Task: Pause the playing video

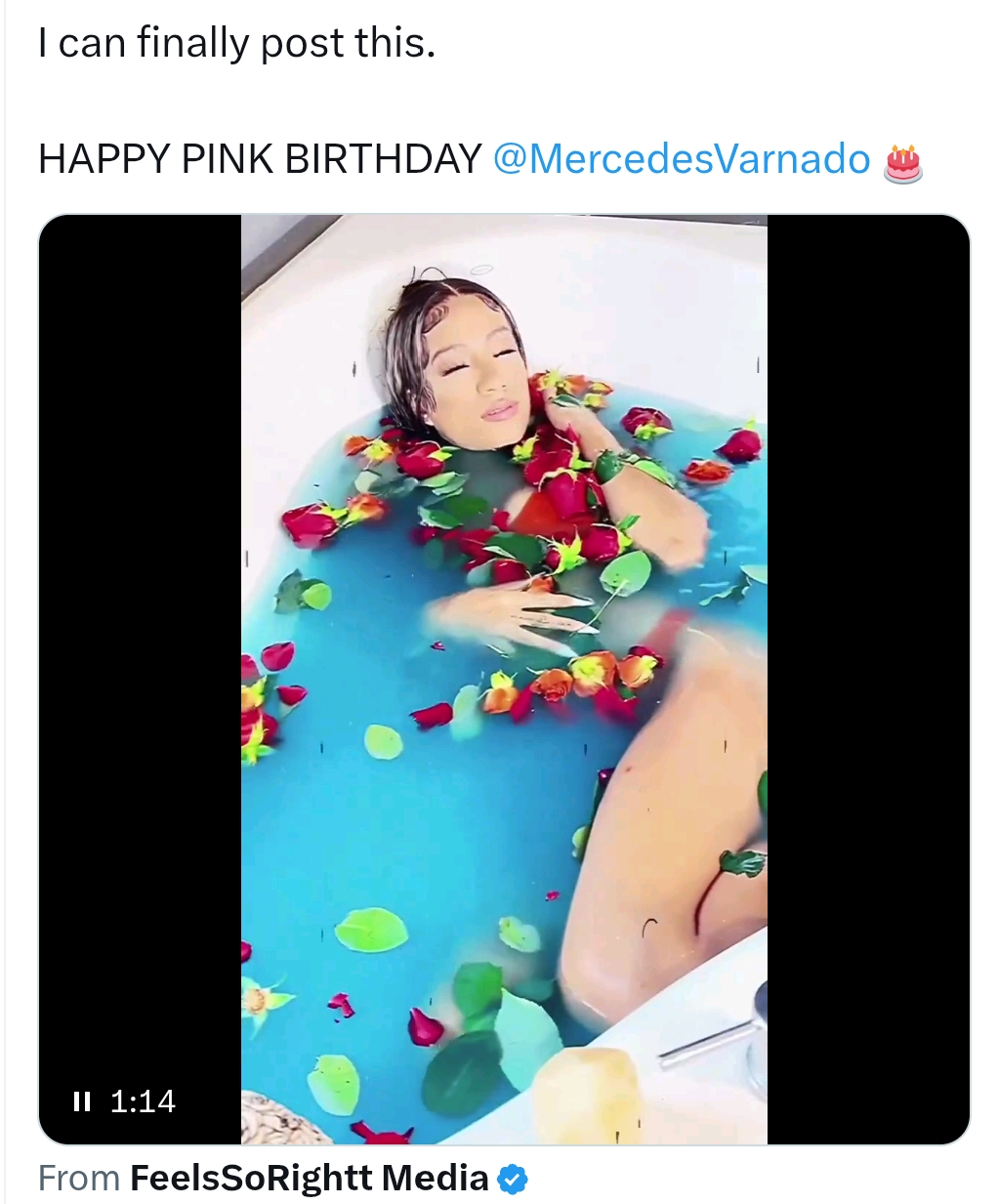Action: tap(82, 1101)
